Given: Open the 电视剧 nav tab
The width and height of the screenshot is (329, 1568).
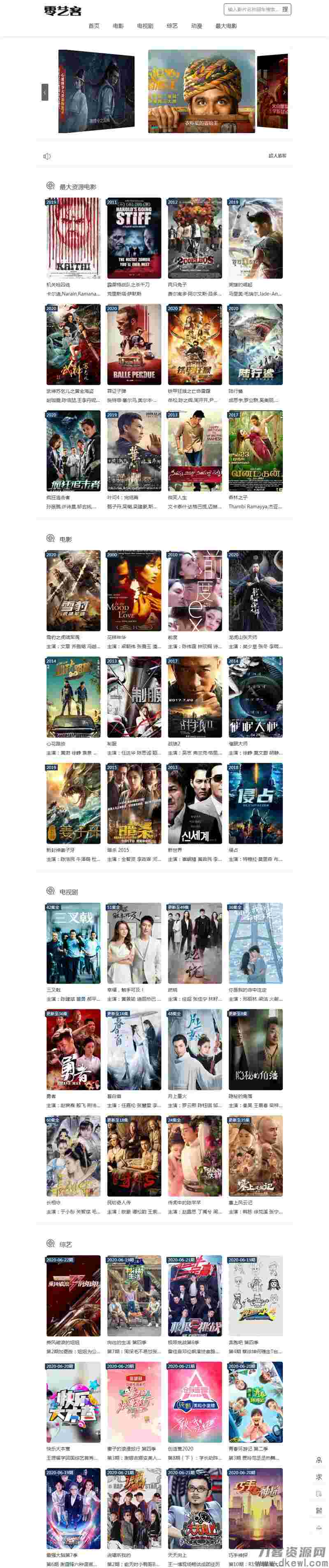Looking at the screenshot, I should (145, 26).
